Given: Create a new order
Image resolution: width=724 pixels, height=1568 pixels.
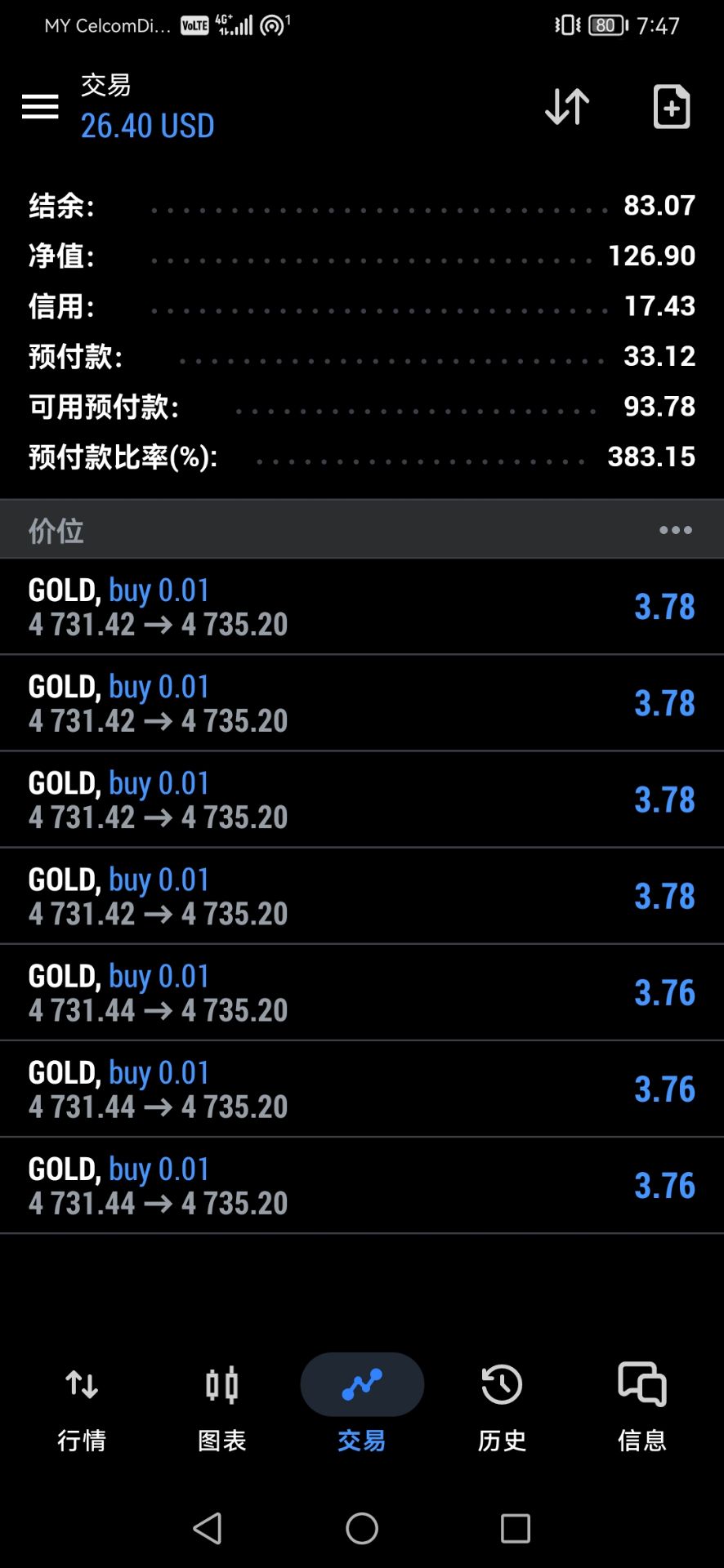Looking at the screenshot, I should point(672,106).
